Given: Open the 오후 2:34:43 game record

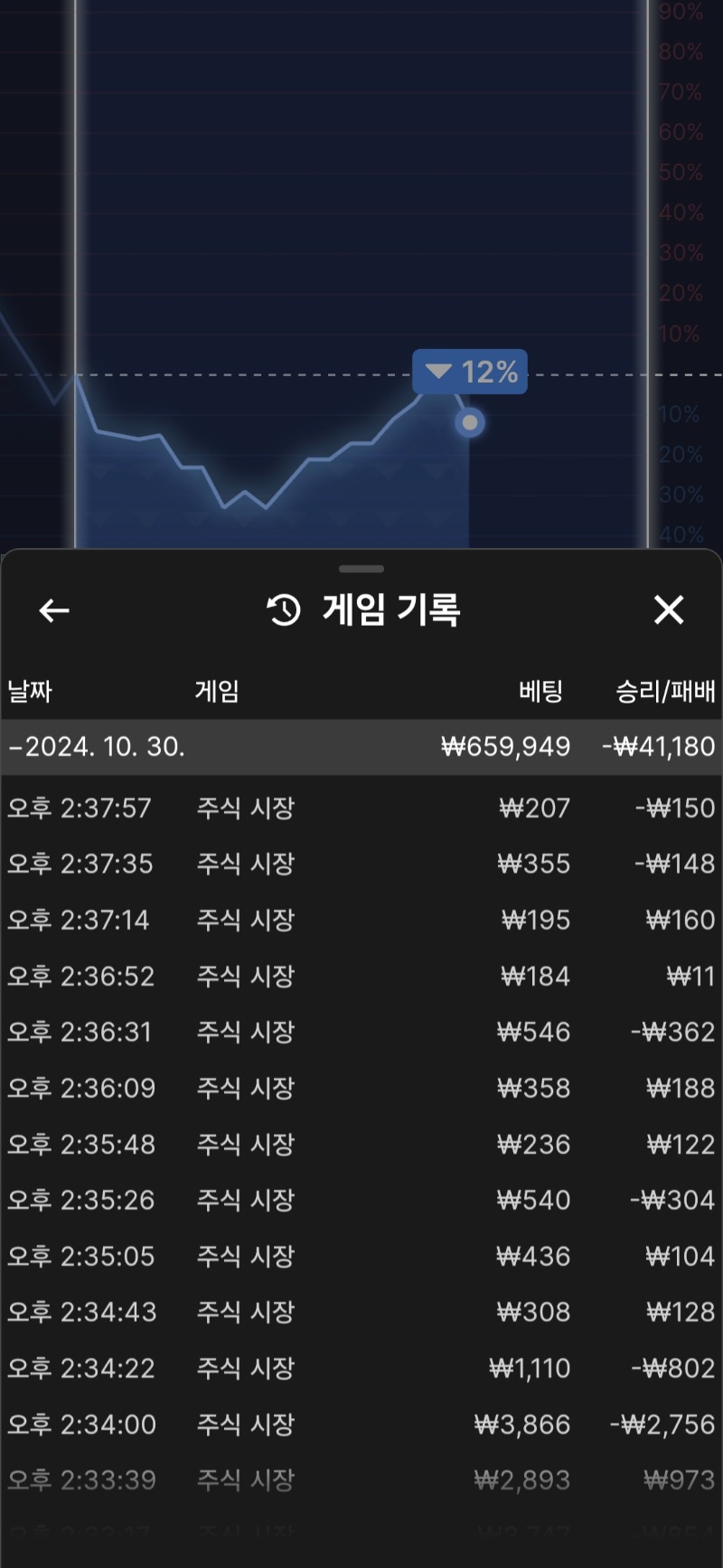Looking at the screenshot, I should point(361,1312).
